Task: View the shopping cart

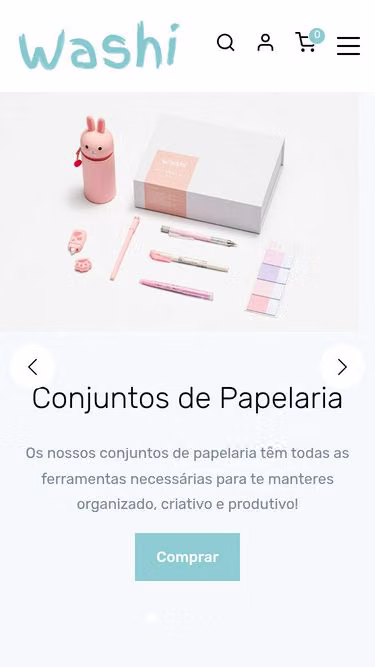Action: (309, 41)
